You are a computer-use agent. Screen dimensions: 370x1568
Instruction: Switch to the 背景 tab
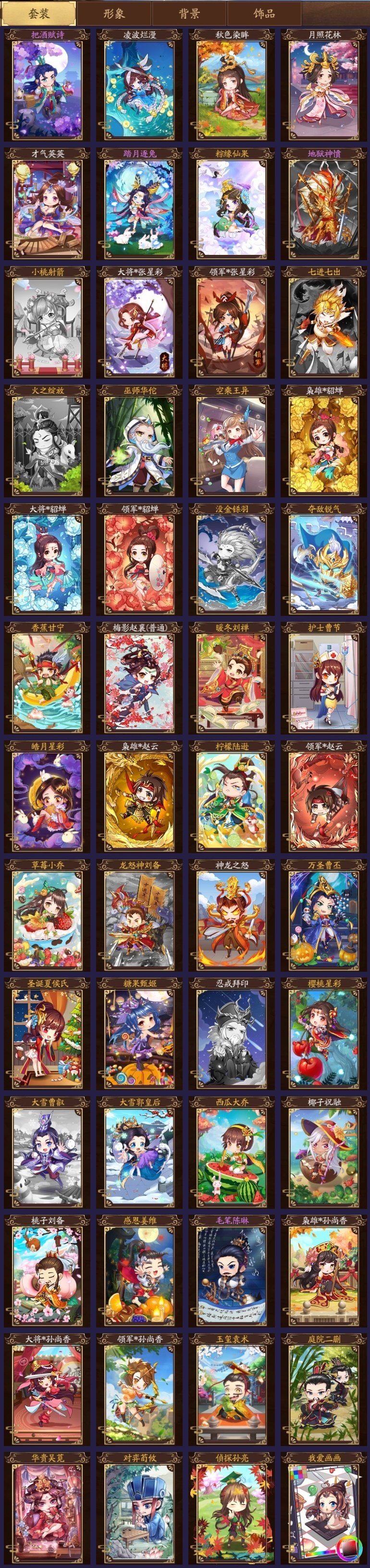point(189,13)
